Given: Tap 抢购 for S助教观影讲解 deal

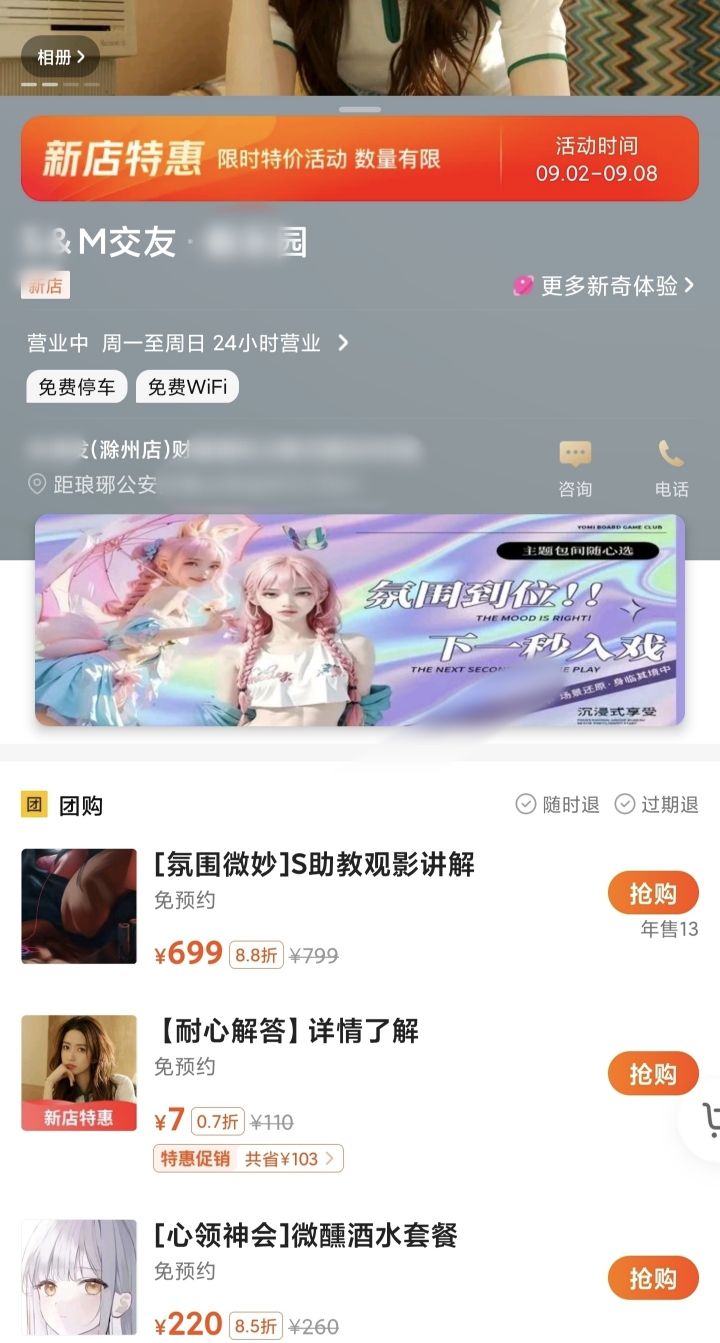Looking at the screenshot, I should [x=652, y=893].
